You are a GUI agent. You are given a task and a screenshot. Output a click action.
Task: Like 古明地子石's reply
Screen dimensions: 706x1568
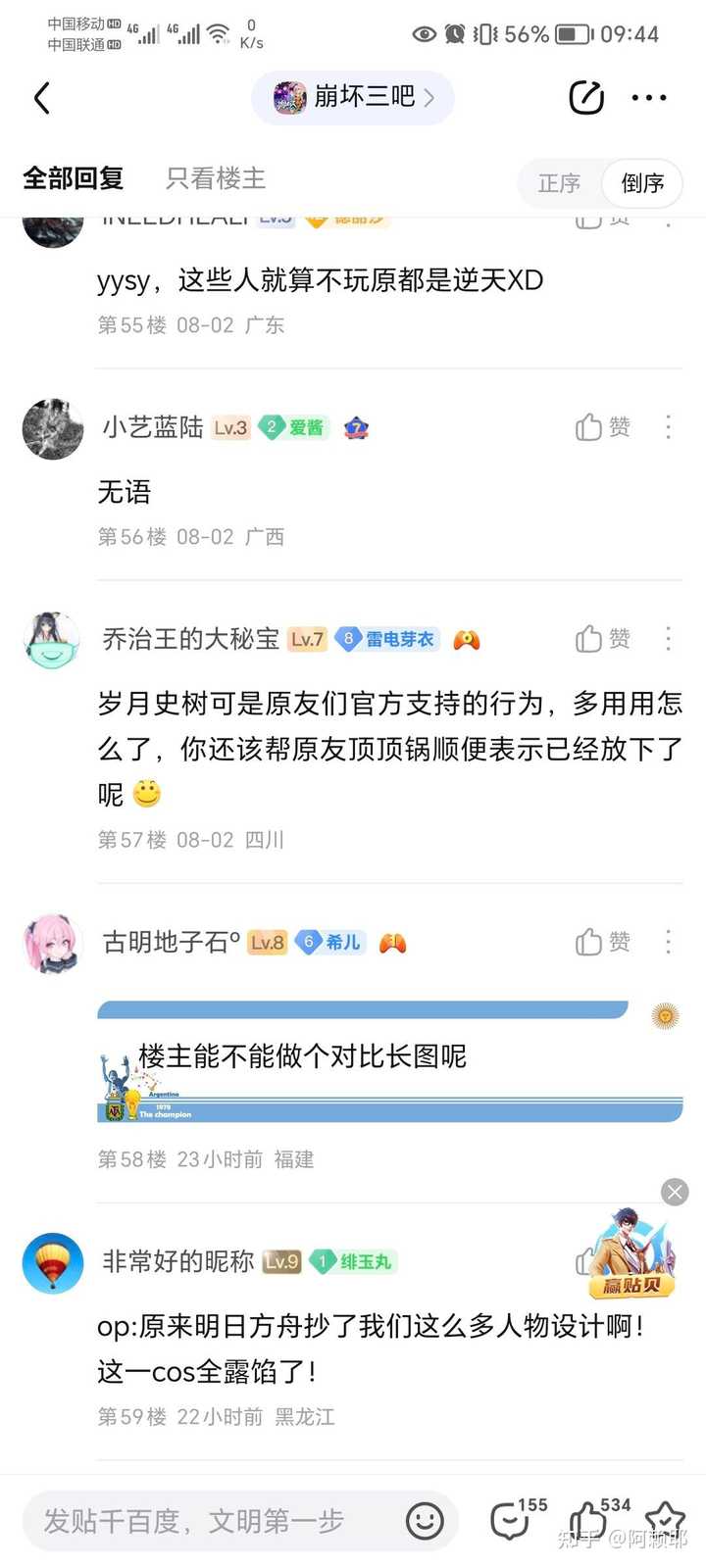[x=602, y=942]
